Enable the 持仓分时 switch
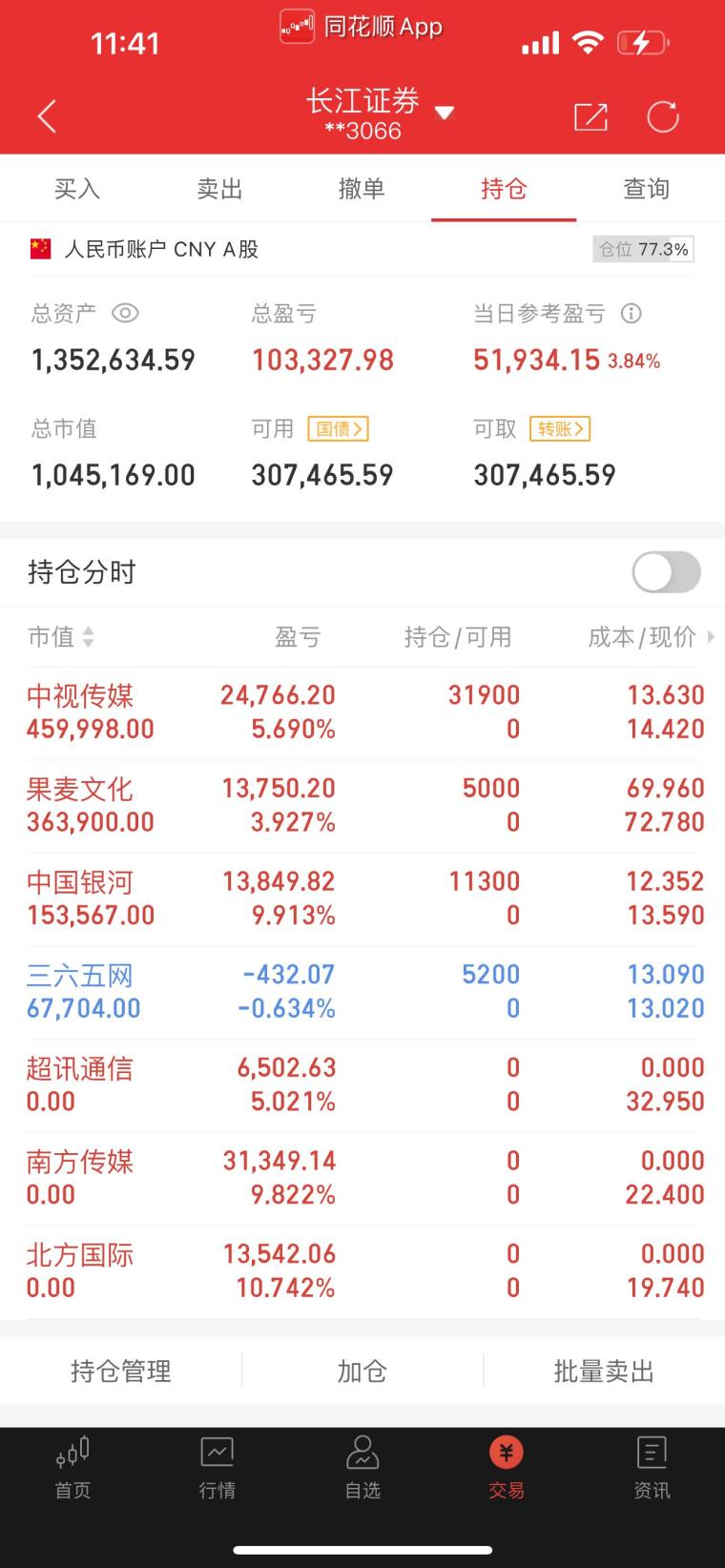Viewport: 725px width, 1568px height. tap(666, 572)
